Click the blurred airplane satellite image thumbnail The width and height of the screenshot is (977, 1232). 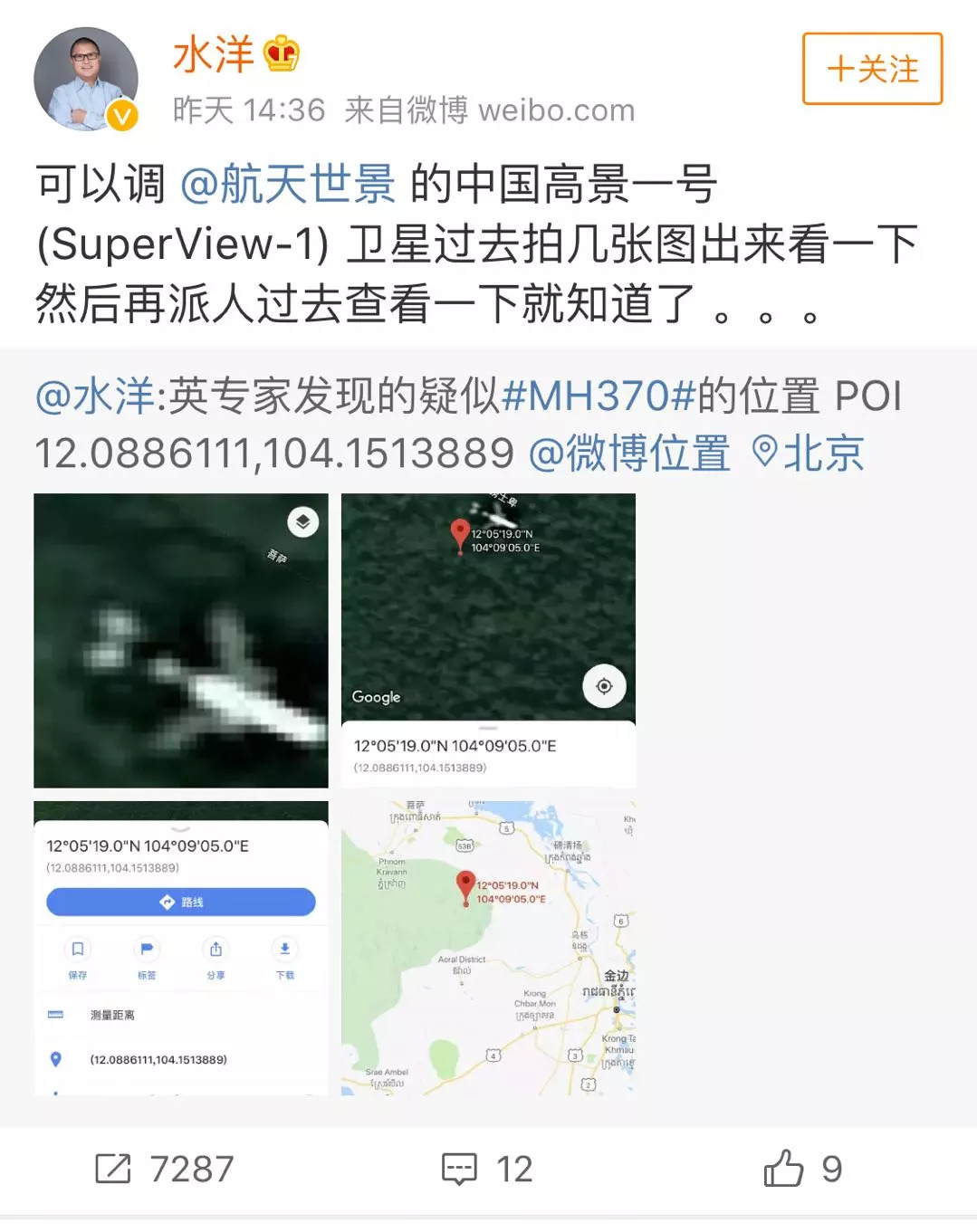click(181, 643)
